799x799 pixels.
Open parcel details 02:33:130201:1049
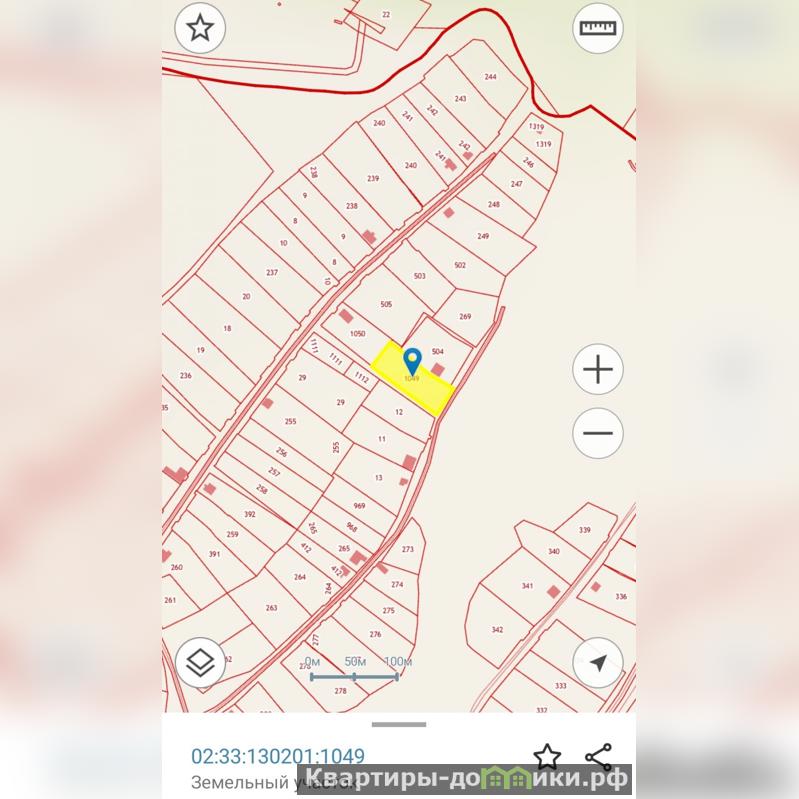(x=278, y=756)
